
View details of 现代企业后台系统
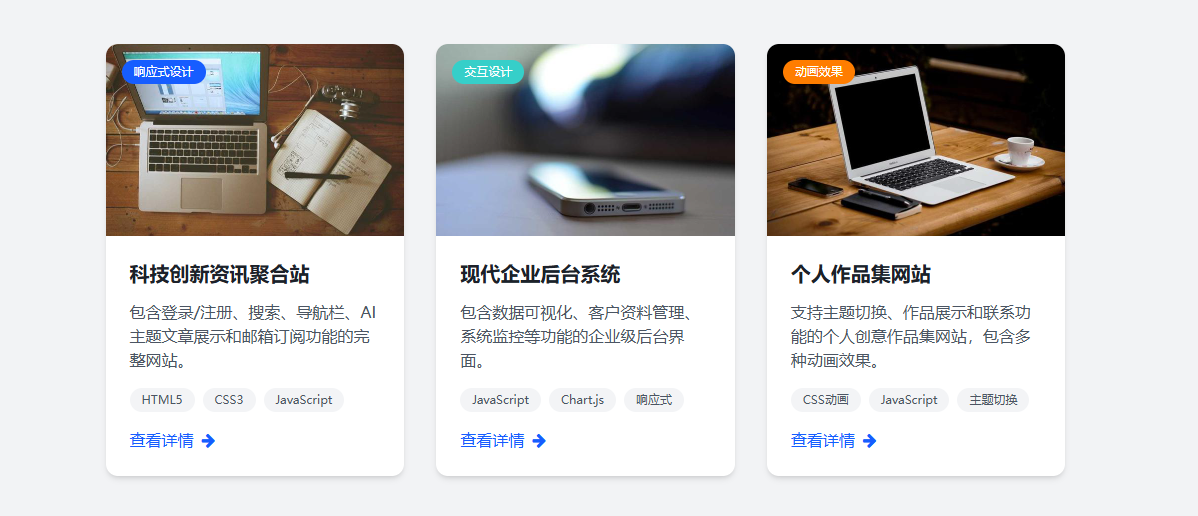pos(503,441)
